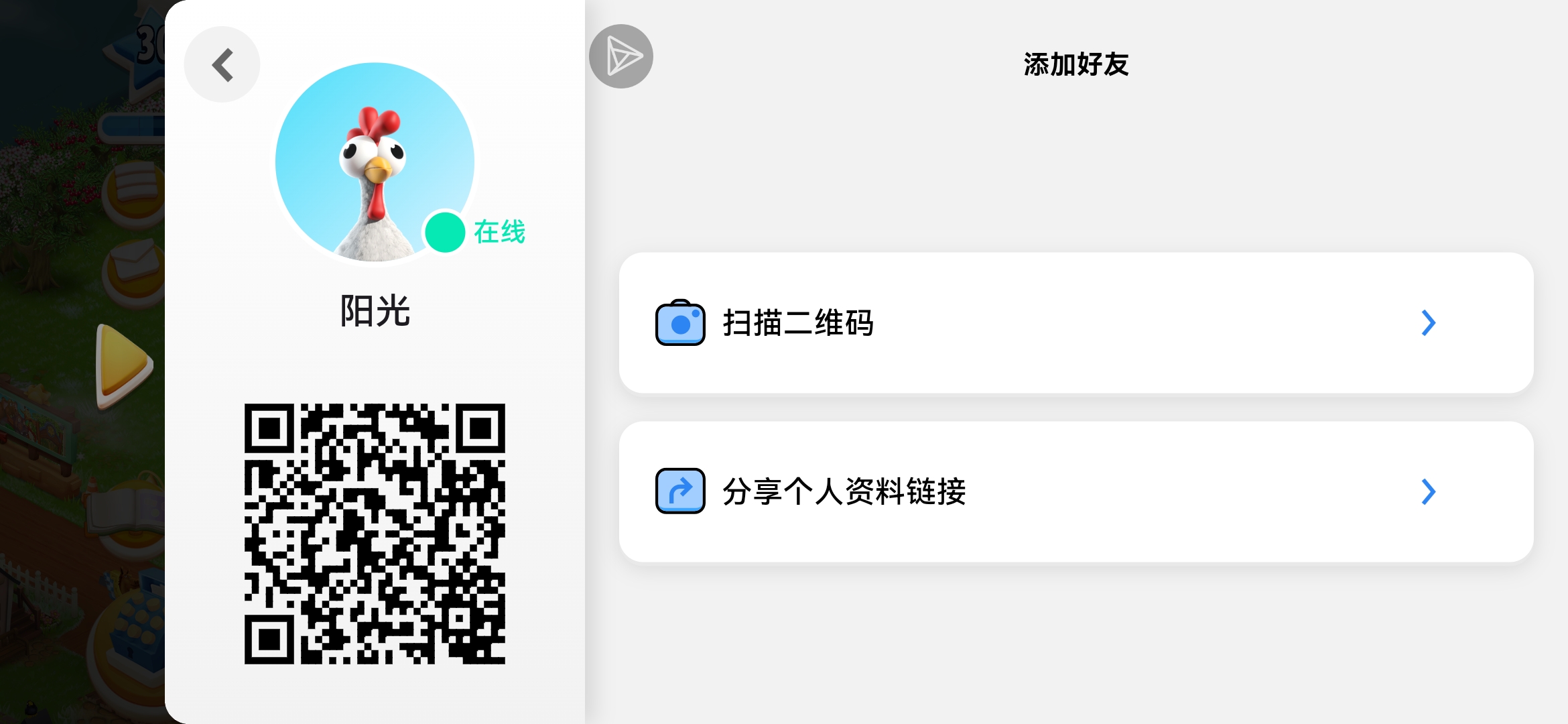Tap the rooster profile avatar

pyautogui.click(x=375, y=162)
